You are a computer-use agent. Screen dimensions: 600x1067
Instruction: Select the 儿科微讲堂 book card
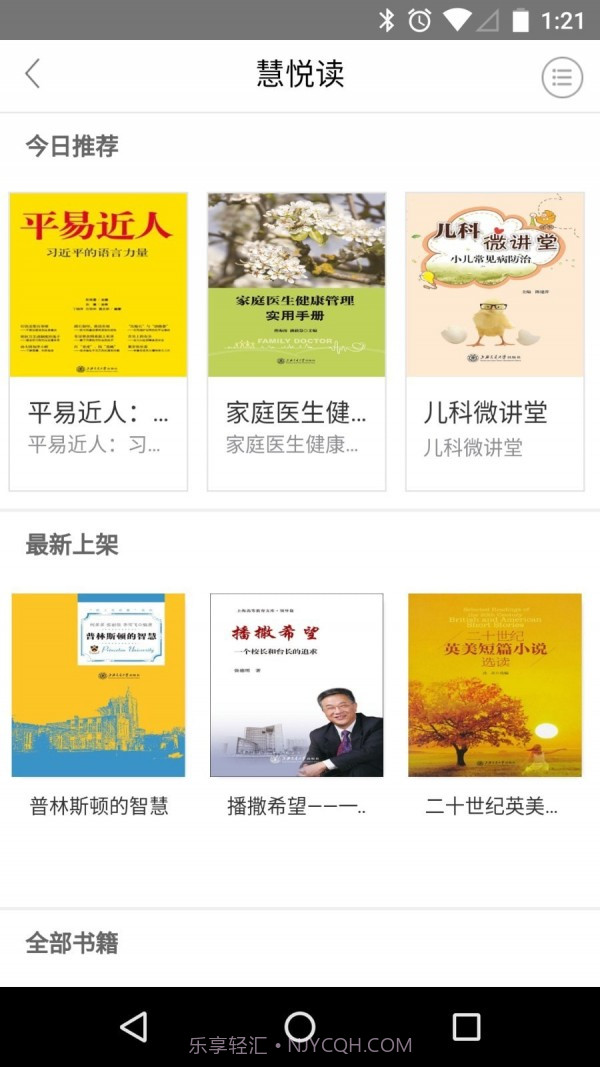coord(494,340)
